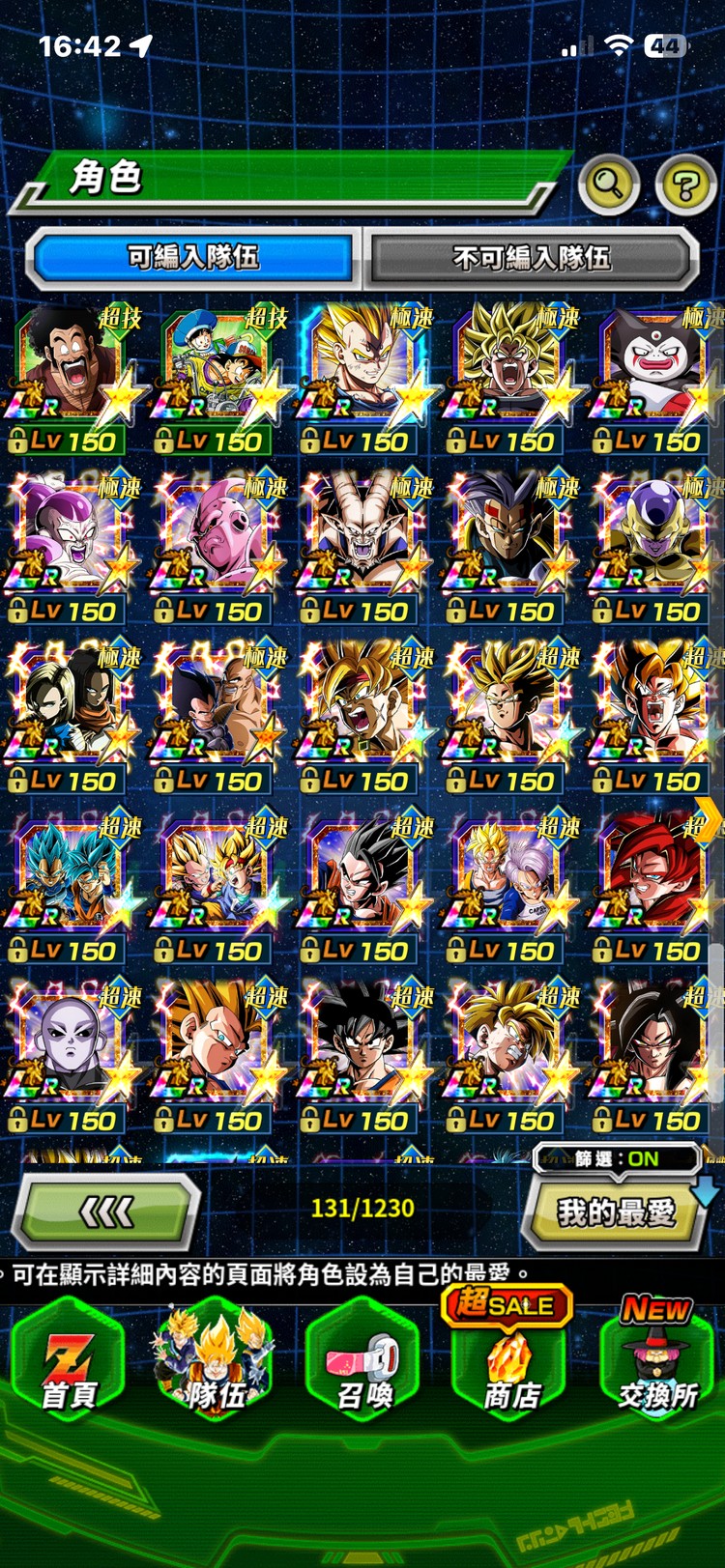Tap the green back arrows button
725x1568 pixels.
(x=107, y=1210)
